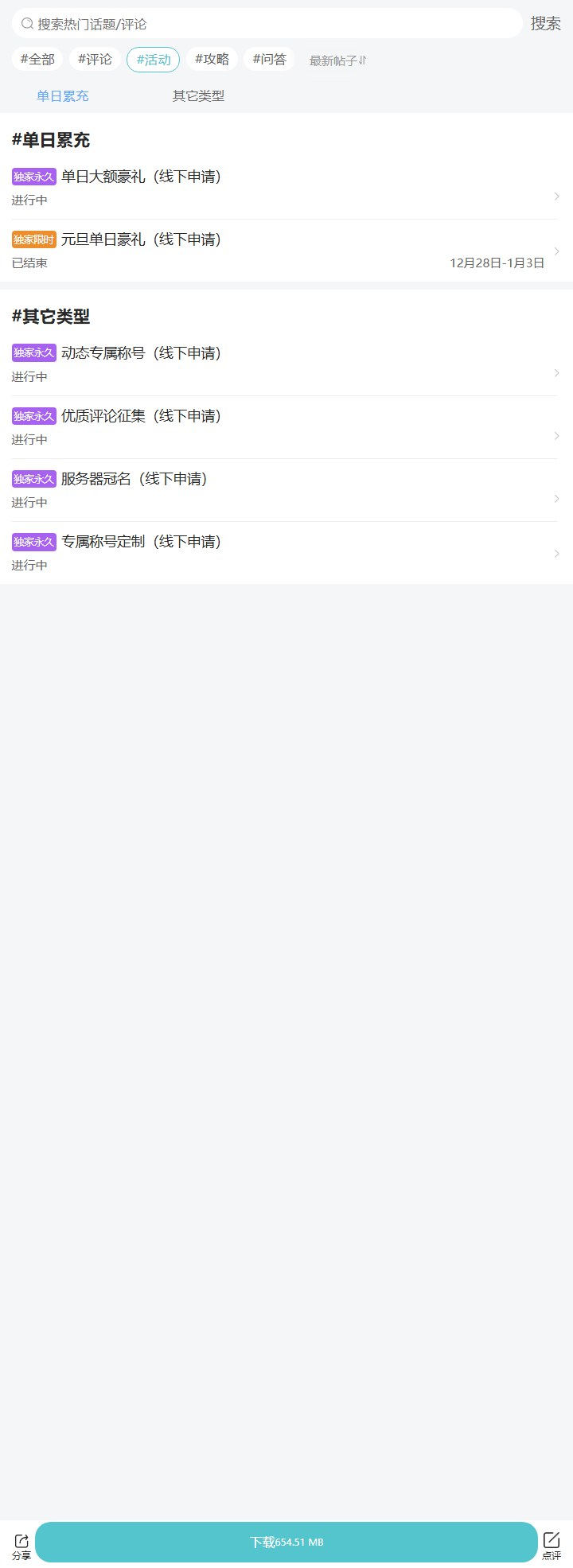Switch to the 其它类型 tab

pos(198,95)
